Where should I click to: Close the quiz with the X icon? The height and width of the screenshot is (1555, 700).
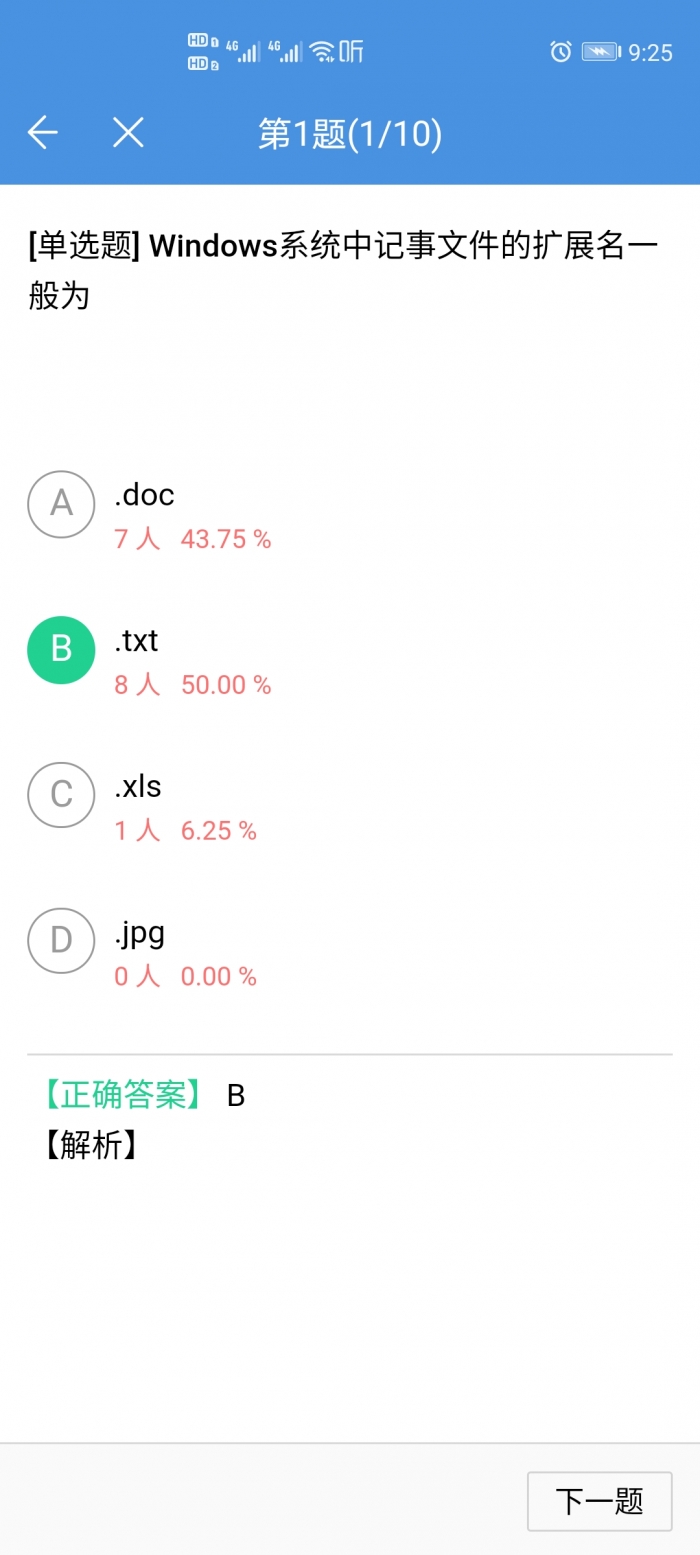coord(128,132)
